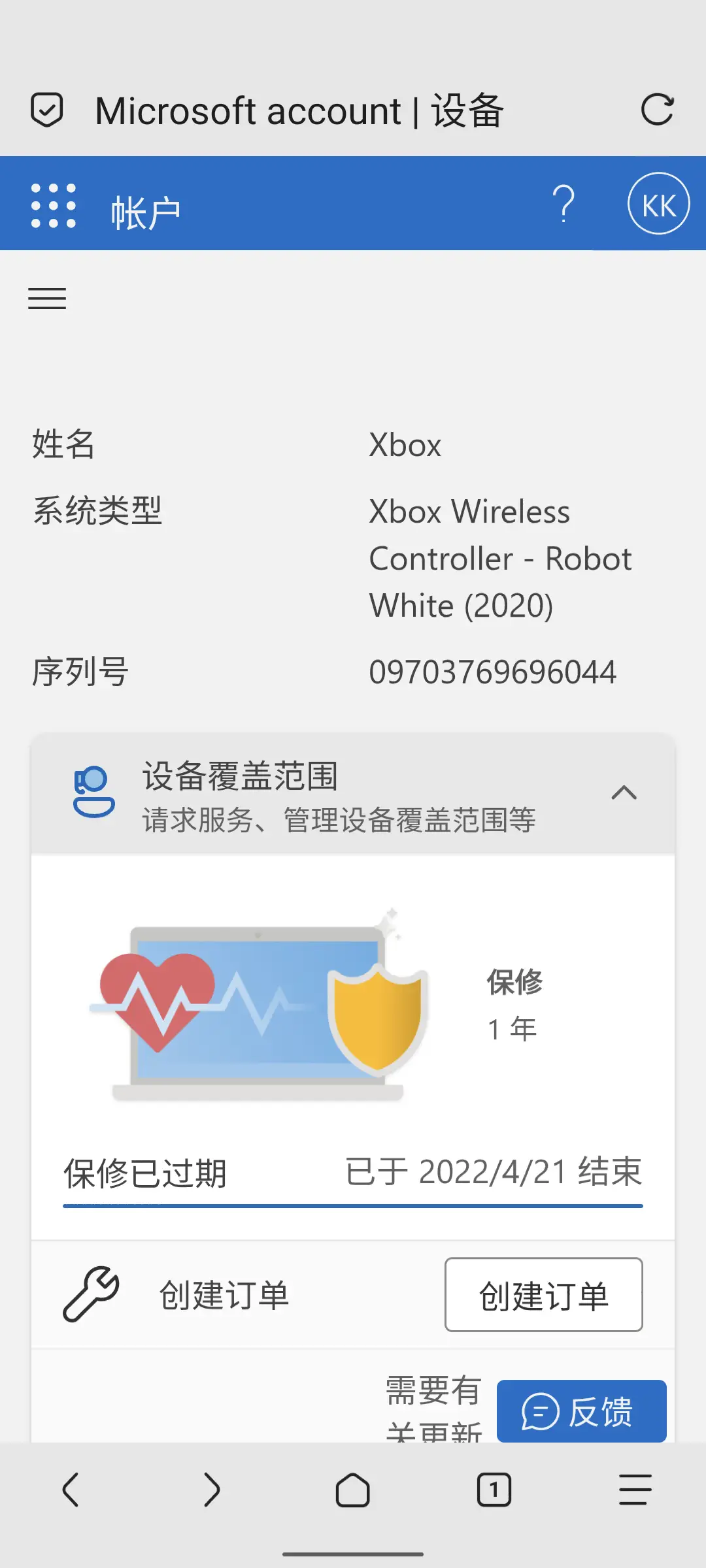Open the browser home page
Screen dimensions: 706x1568
coord(352,1490)
